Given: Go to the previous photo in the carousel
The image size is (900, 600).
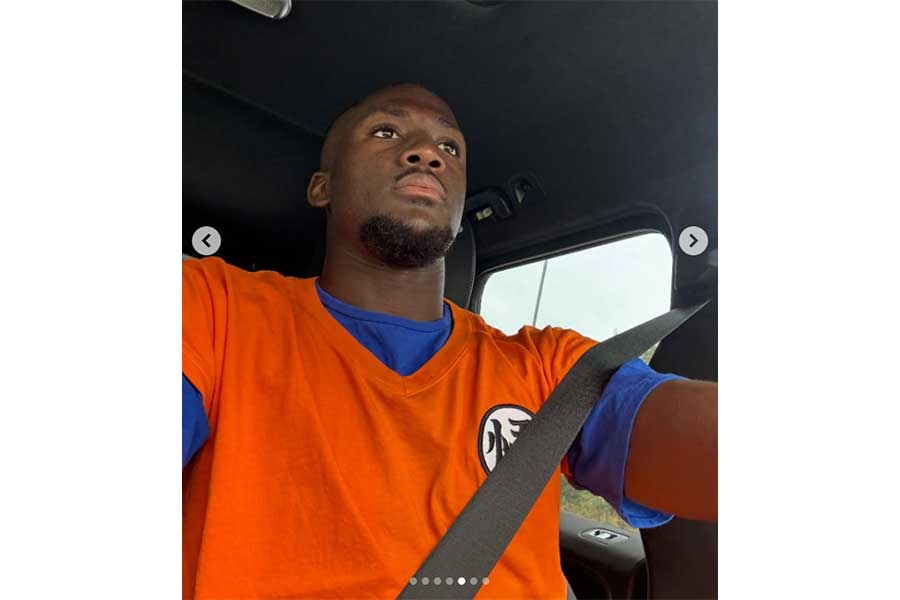Looking at the screenshot, I should tap(206, 240).
